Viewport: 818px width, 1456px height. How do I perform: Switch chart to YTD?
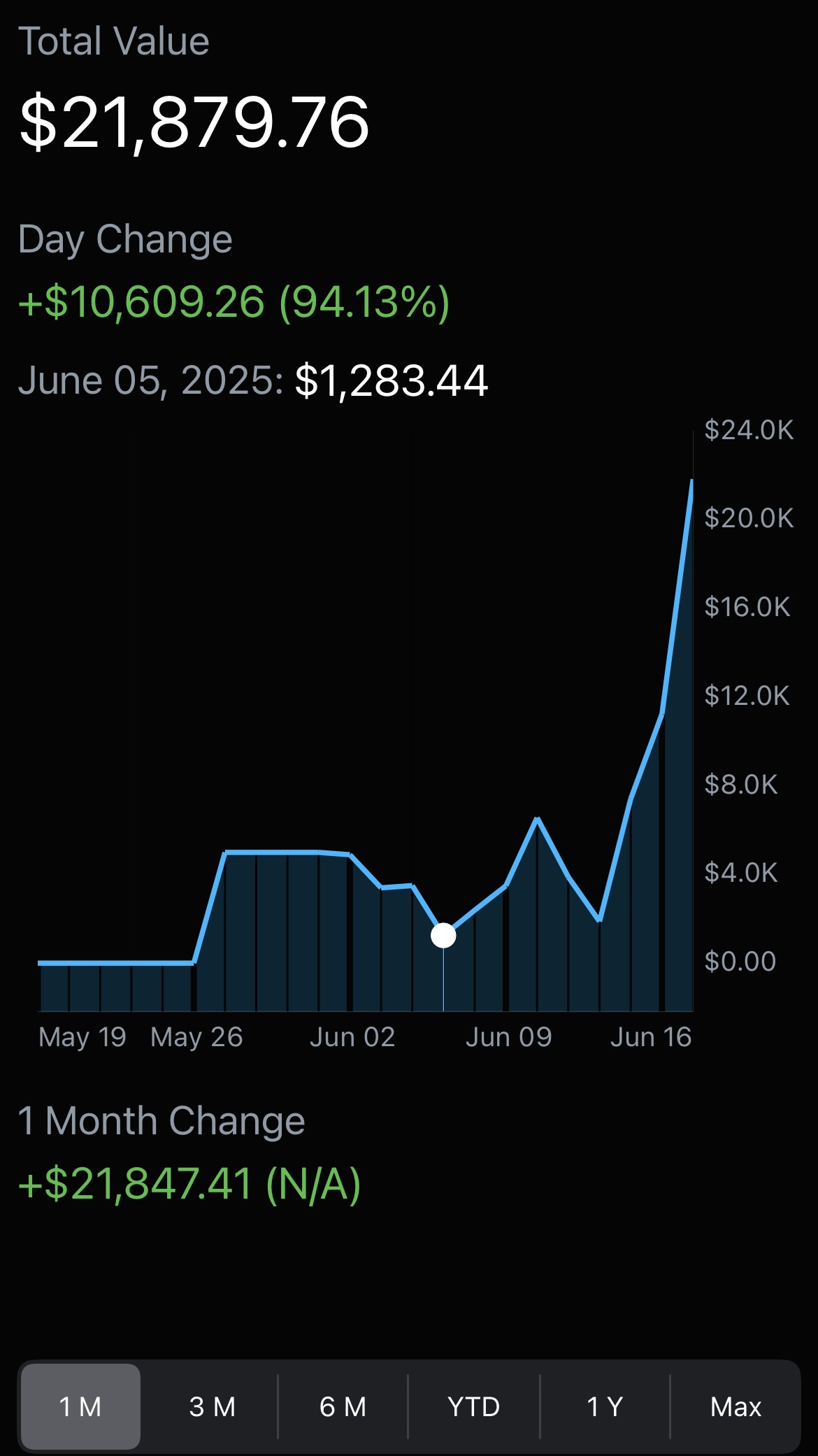473,1406
